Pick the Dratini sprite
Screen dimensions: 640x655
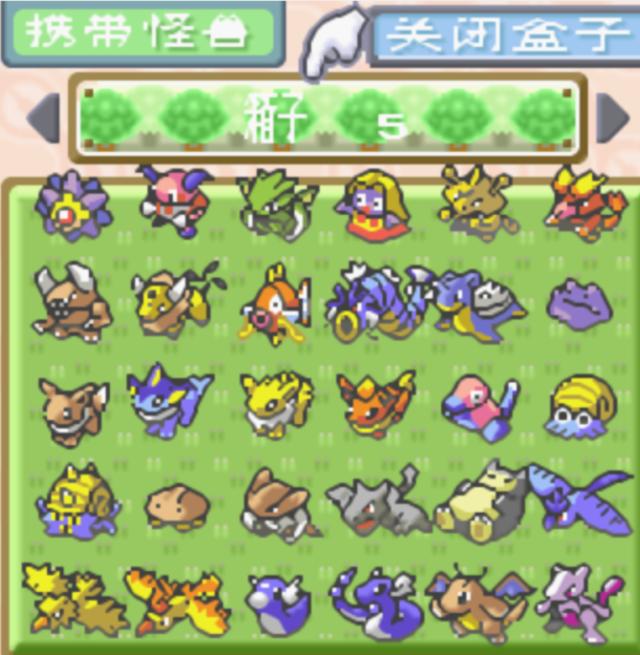274,604
